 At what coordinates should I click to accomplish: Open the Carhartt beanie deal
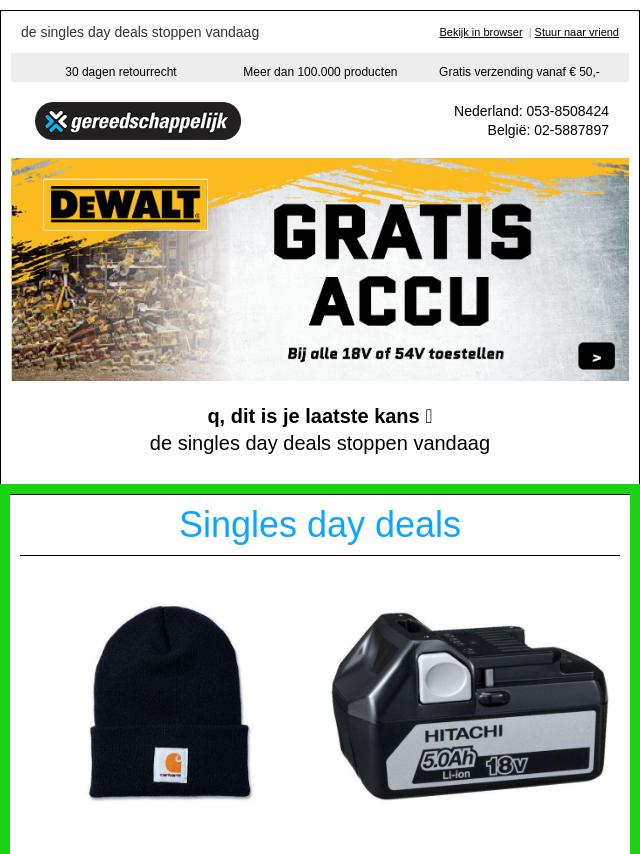[170, 702]
